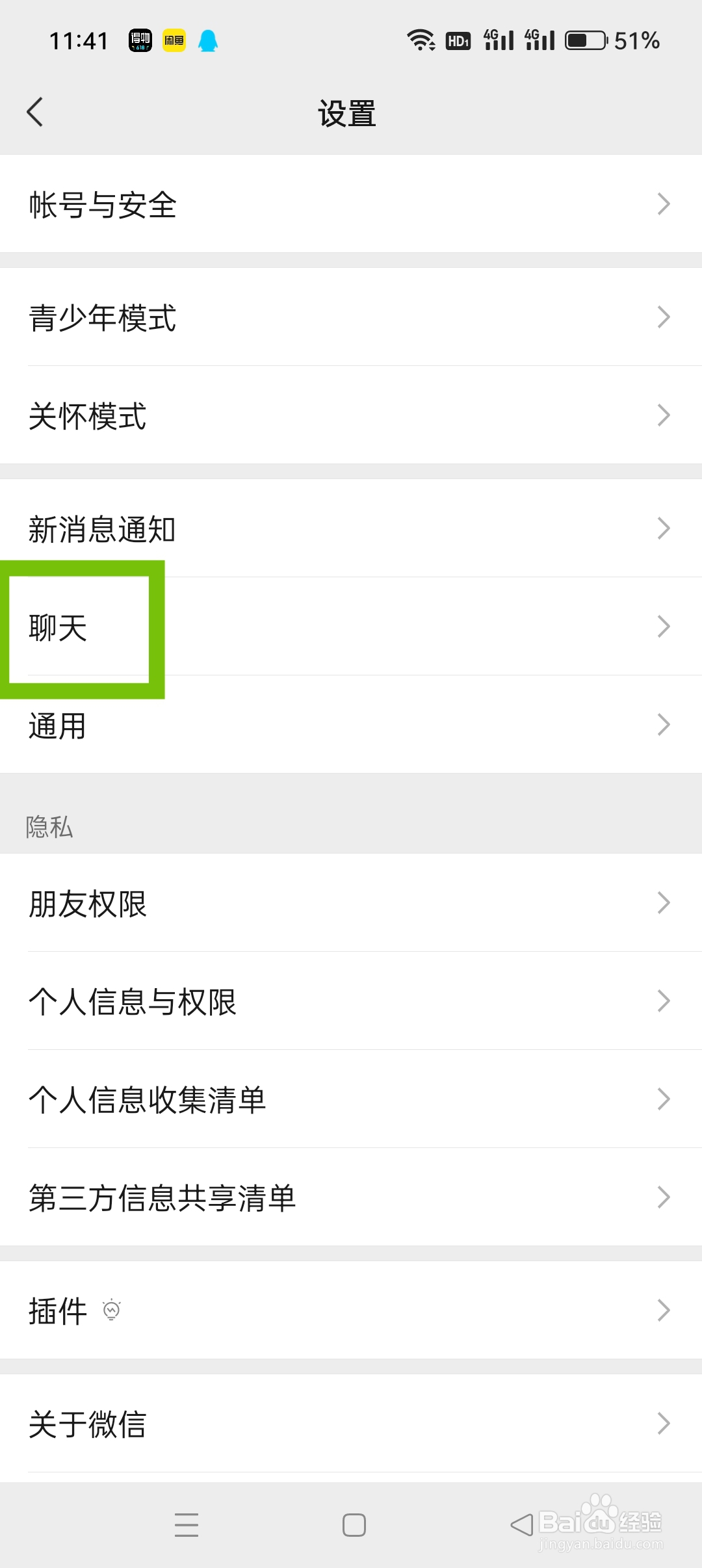Tap the 闲鱼 icon in the status bar
The width and height of the screenshot is (702, 1568).
(174, 40)
